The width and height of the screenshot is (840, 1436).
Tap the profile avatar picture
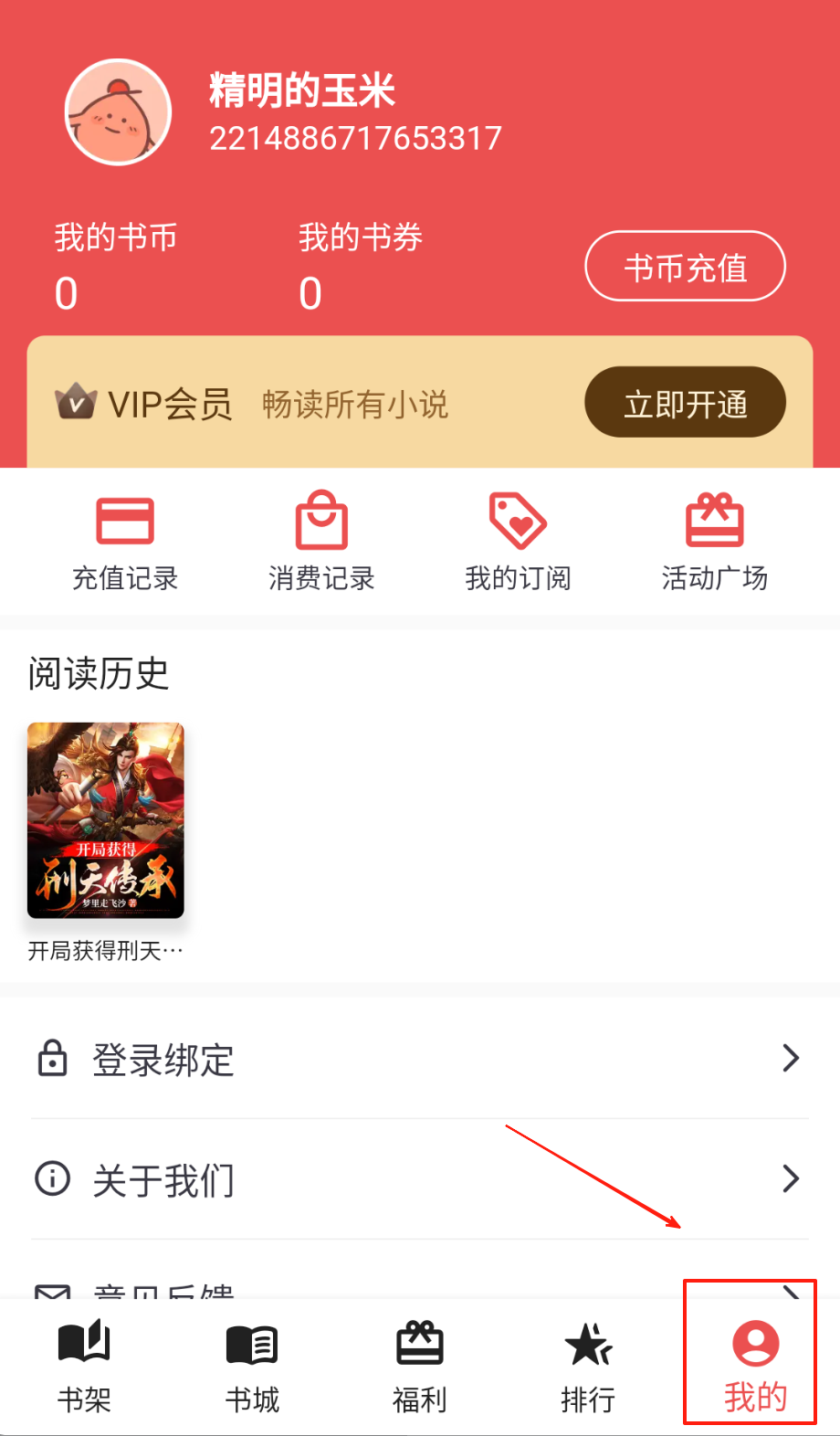pos(118,112)
